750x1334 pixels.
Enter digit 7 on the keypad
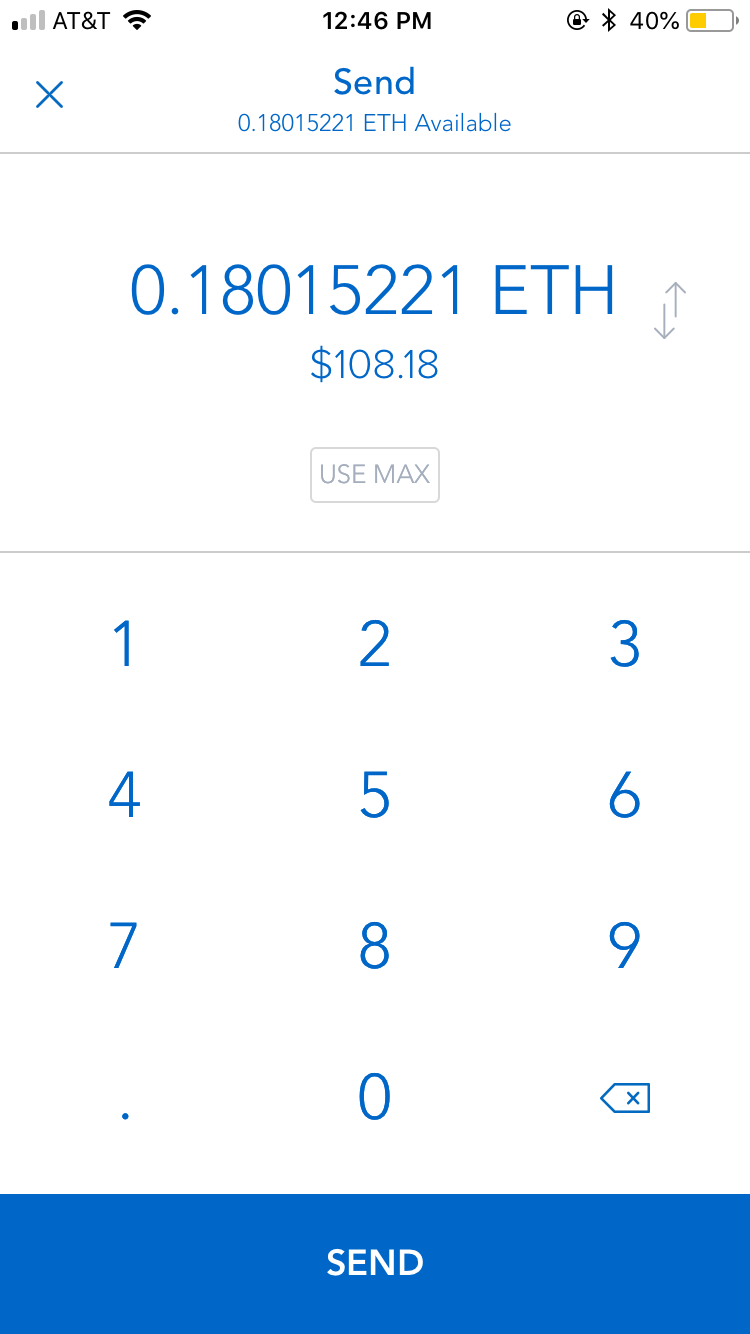pyautogui.click(x=124, y=945)
